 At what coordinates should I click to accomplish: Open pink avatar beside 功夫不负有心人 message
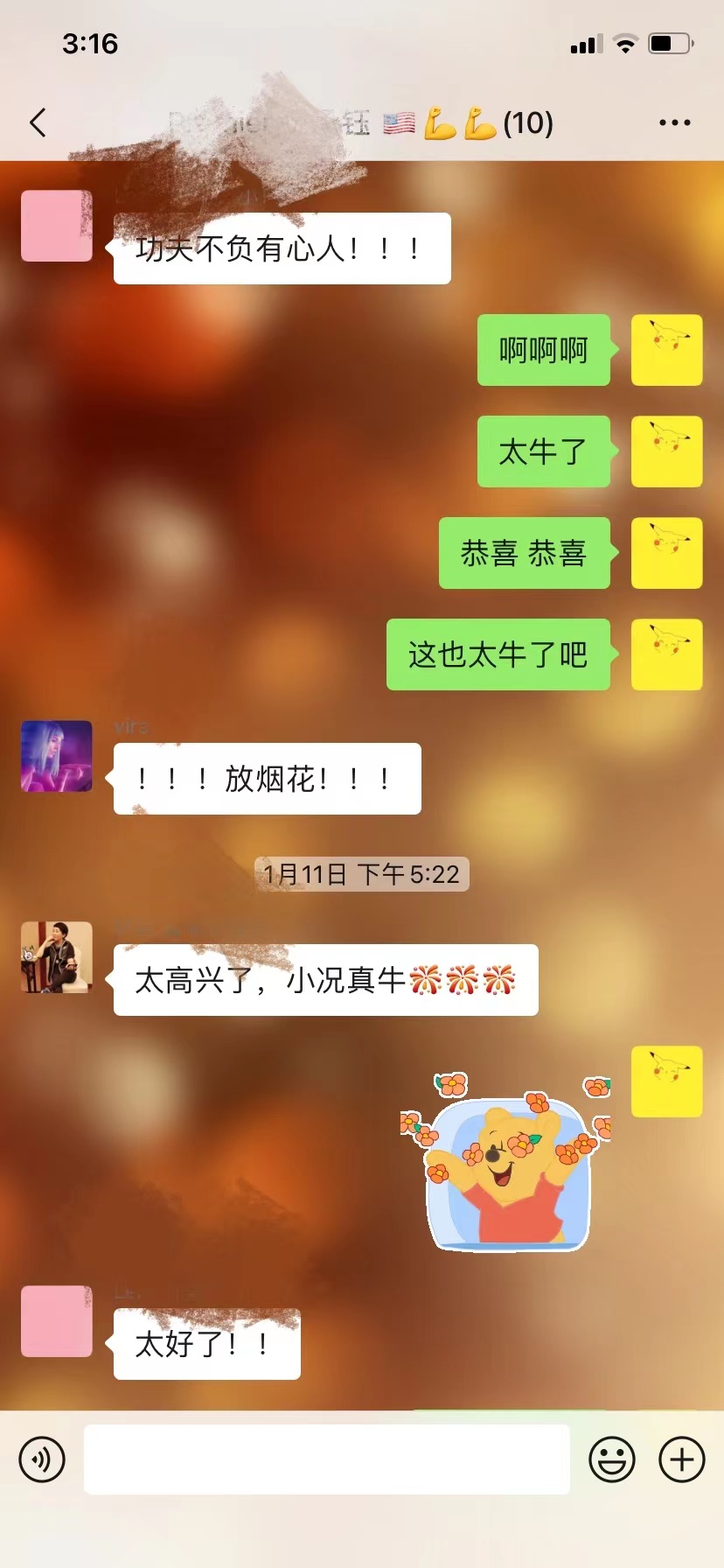tap(57, 226)
